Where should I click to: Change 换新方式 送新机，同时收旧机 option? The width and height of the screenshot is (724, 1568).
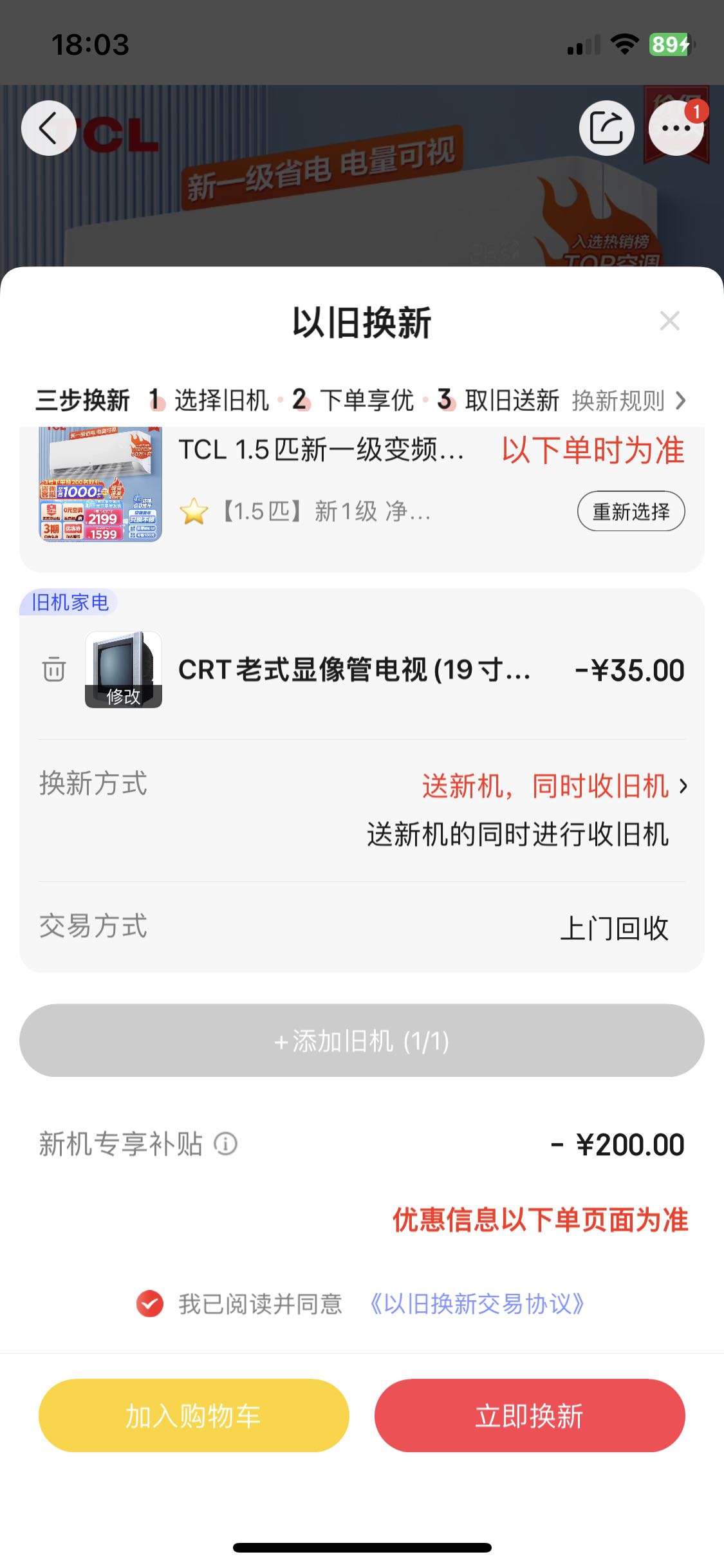tap(555, 786)
